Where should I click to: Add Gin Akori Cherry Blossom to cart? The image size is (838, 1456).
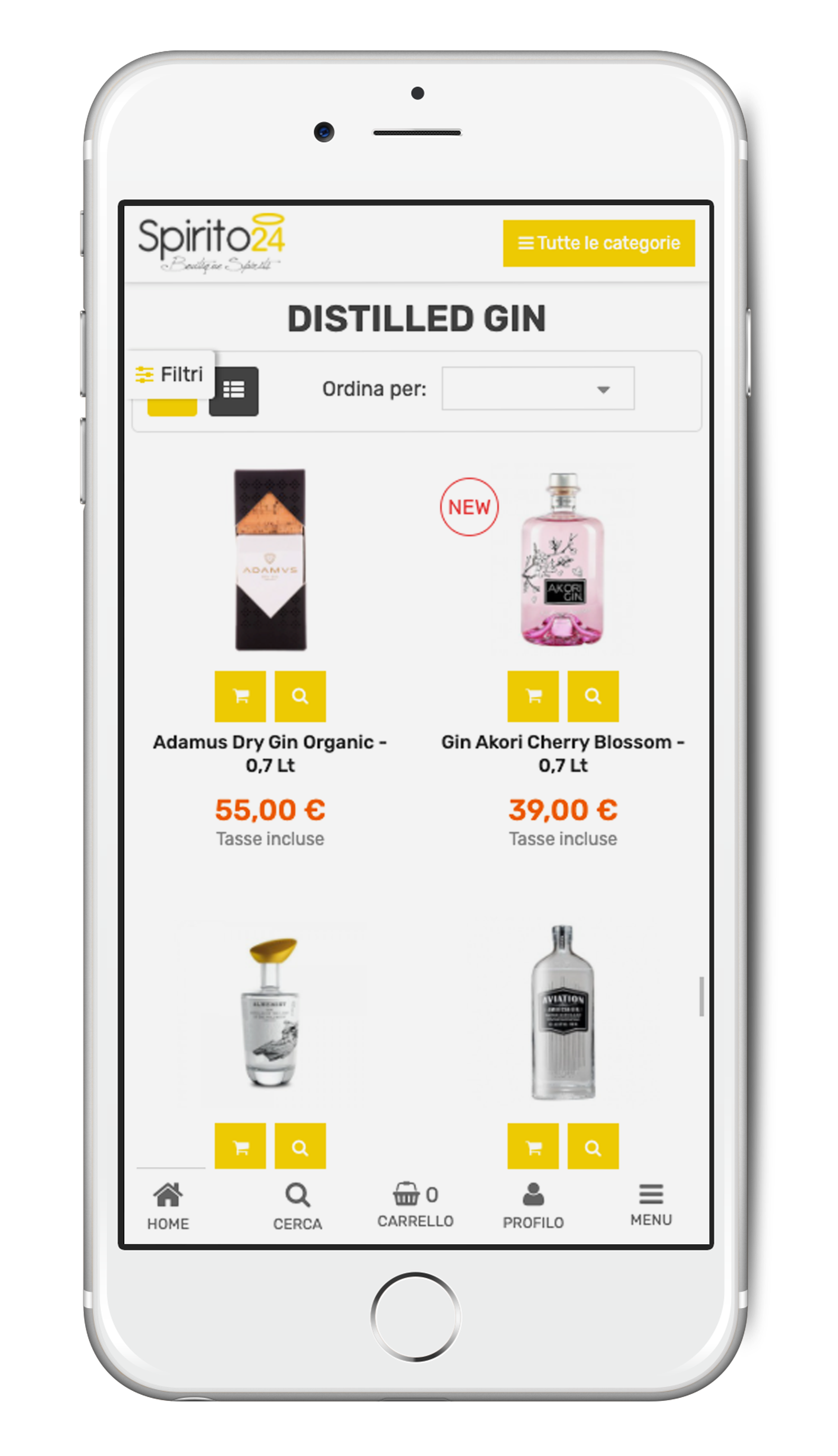(x=532, y=696)
